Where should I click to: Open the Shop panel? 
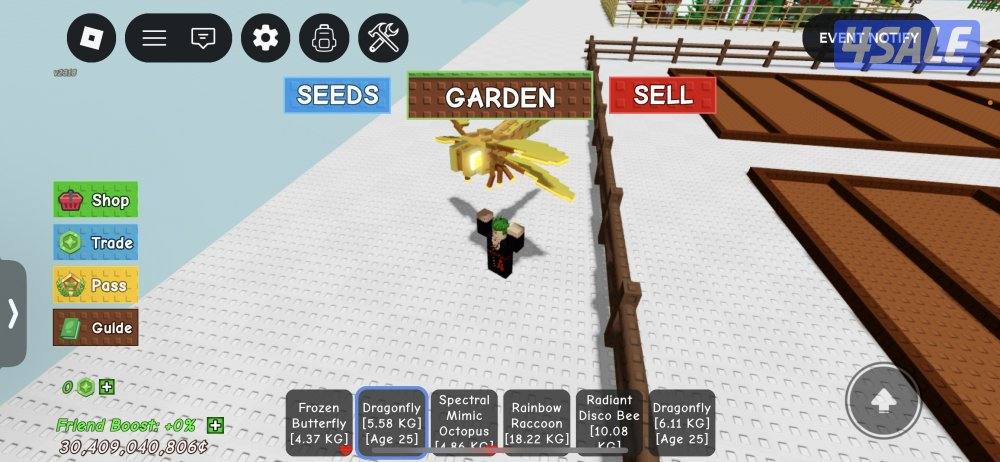pyautogui.click(x=96, y=200)
